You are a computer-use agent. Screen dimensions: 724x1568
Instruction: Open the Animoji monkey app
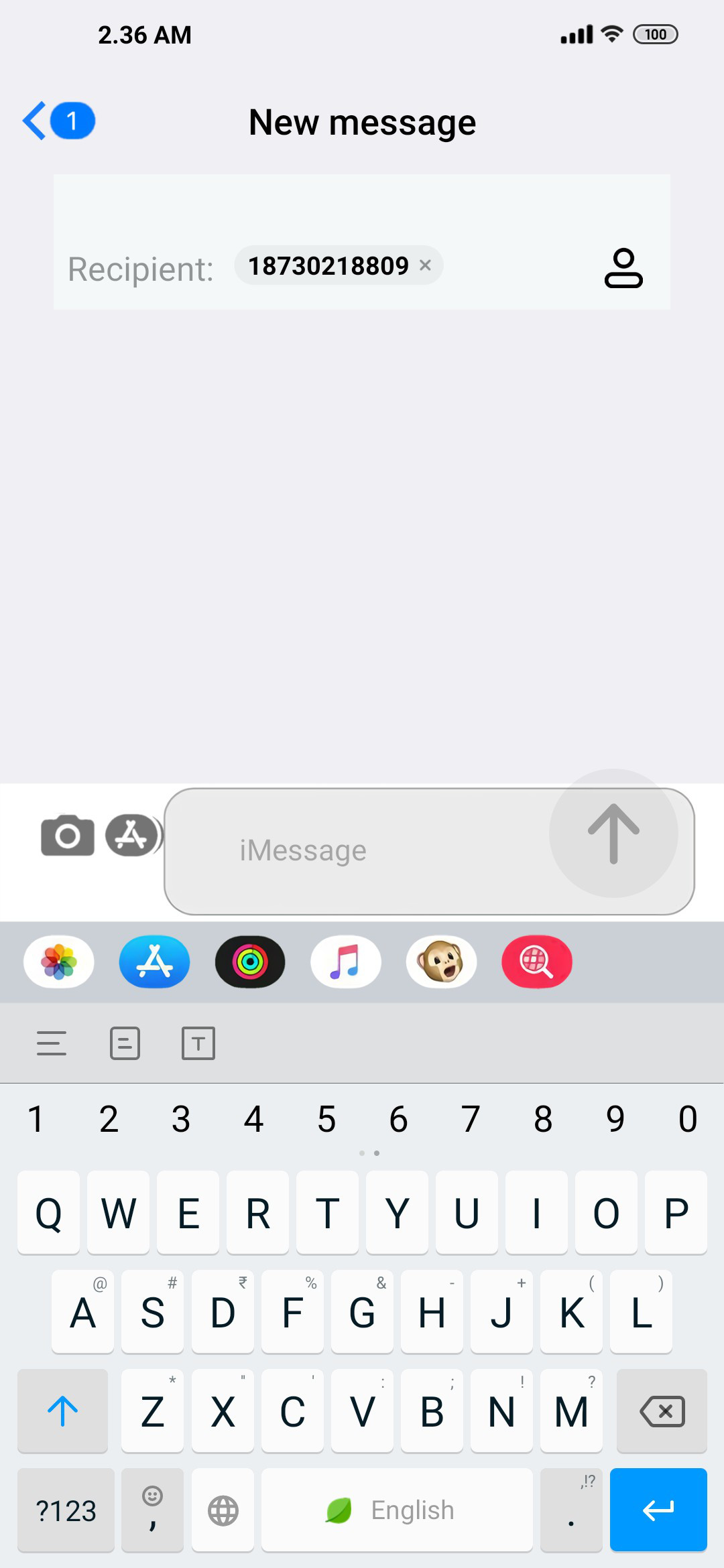tap(441, 962)
